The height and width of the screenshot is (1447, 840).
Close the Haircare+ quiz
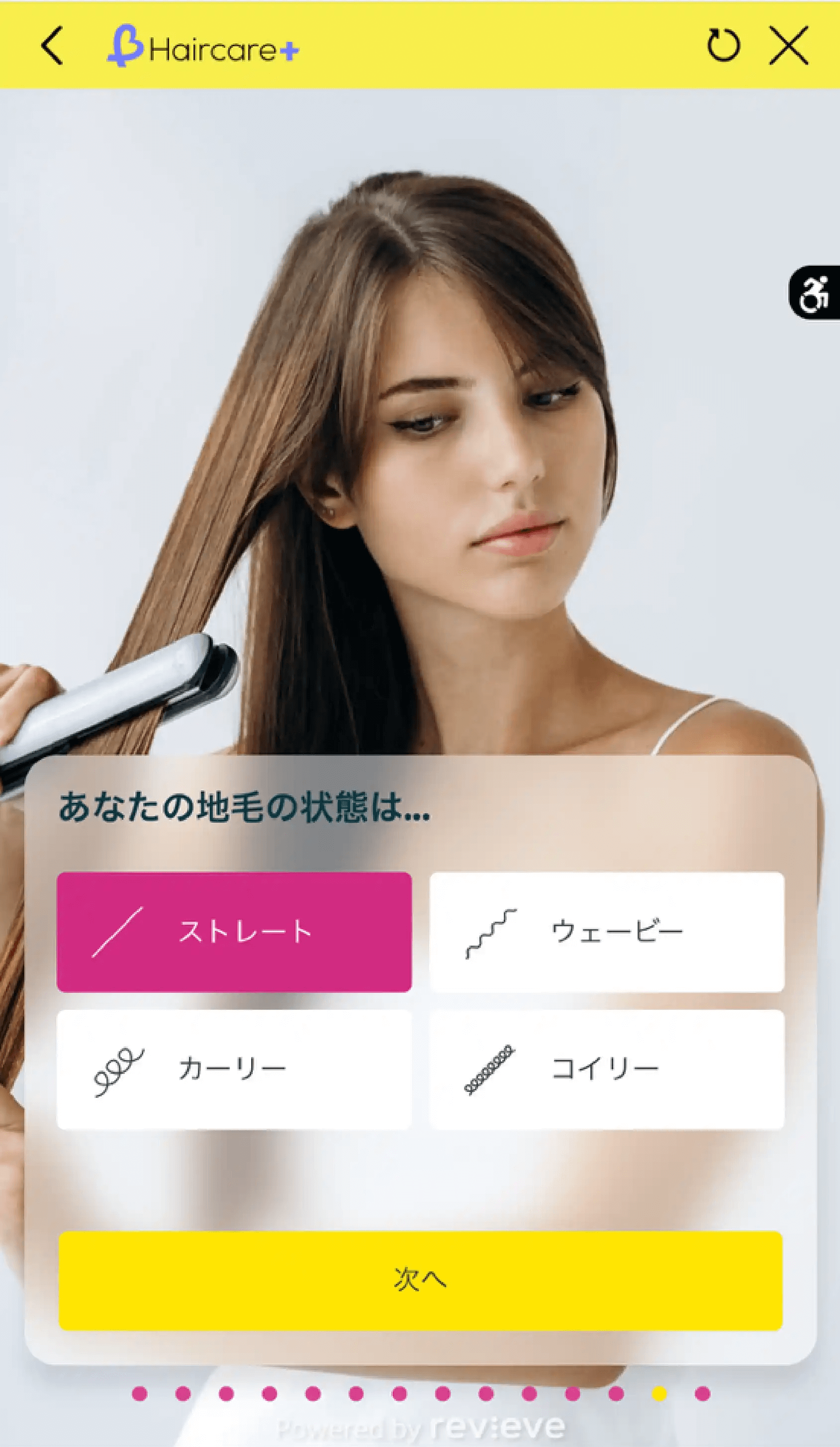tap(788, 45)
